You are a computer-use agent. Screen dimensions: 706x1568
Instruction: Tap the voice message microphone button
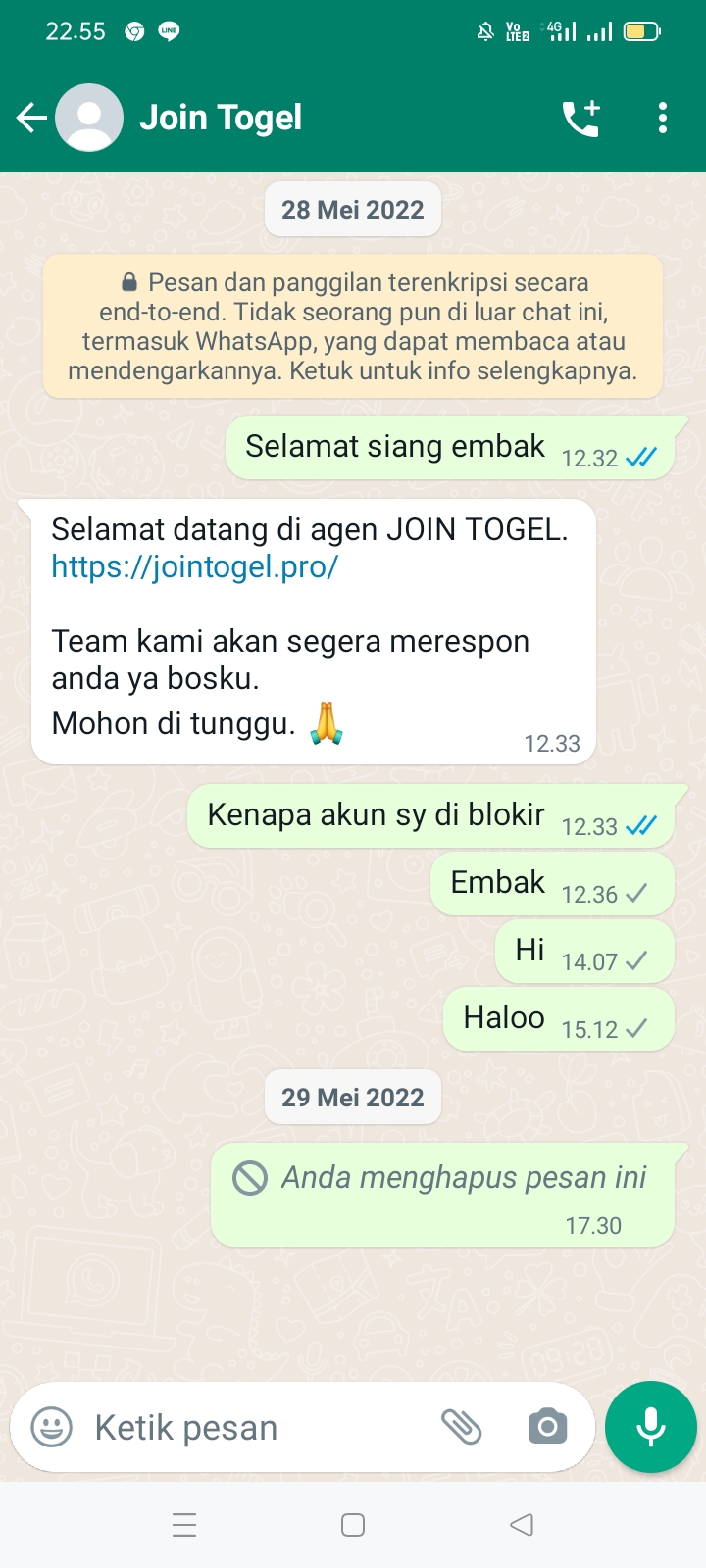point(650,1427)
